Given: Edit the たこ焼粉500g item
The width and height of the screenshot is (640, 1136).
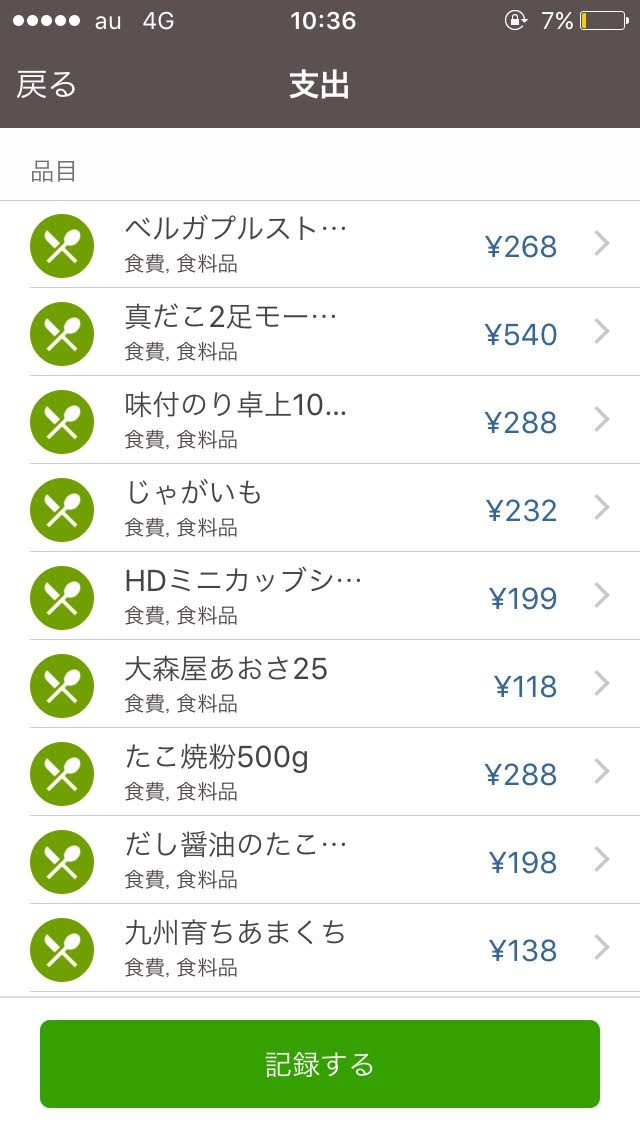Looking at the screenshot, I should (x=320, y=773).
